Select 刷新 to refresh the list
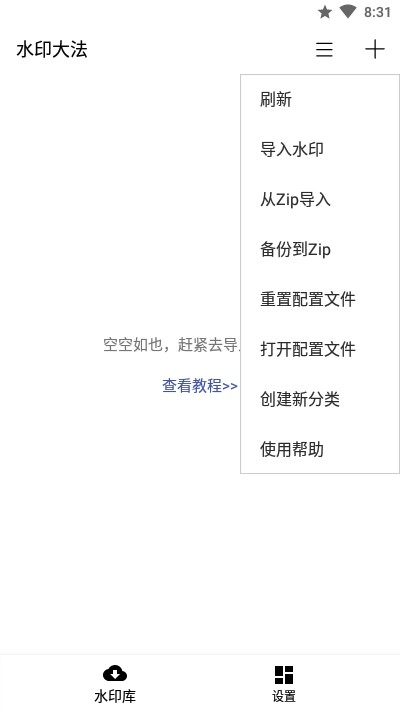Viewport: 400px width, 711px height. click(x=320, y=100)
